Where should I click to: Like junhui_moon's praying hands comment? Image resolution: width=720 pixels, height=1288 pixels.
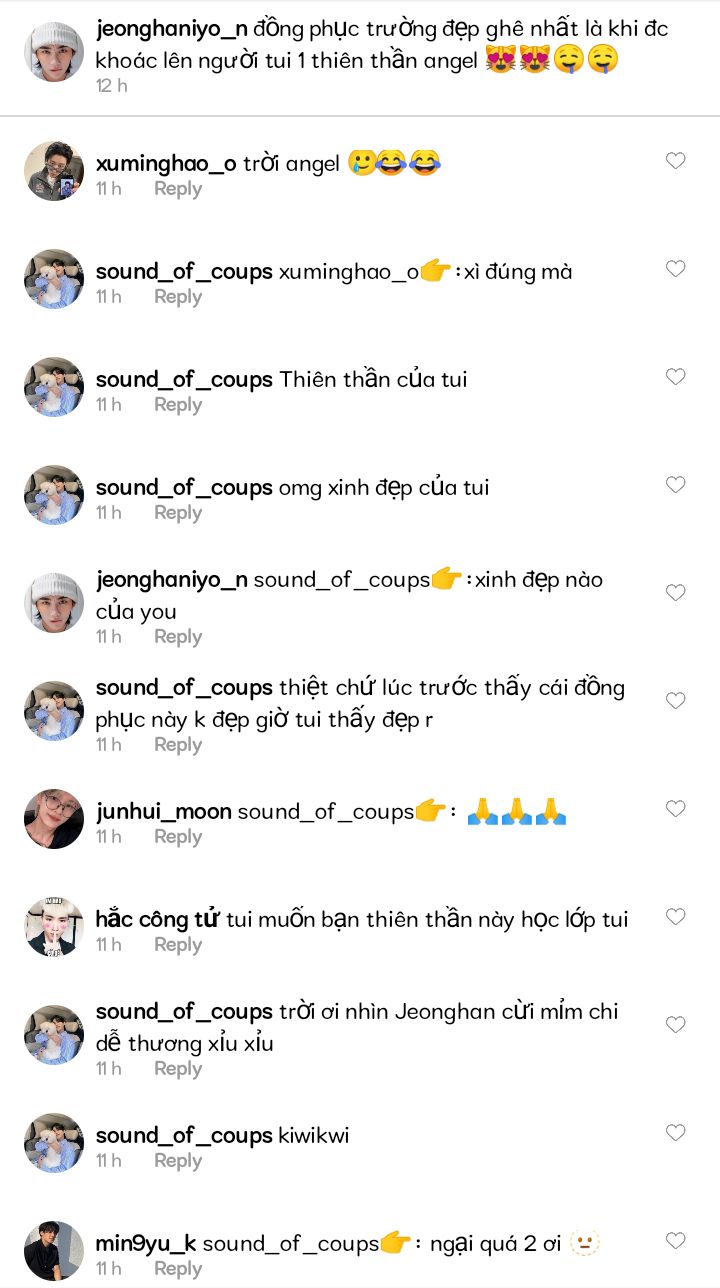(x=676, y=809)
